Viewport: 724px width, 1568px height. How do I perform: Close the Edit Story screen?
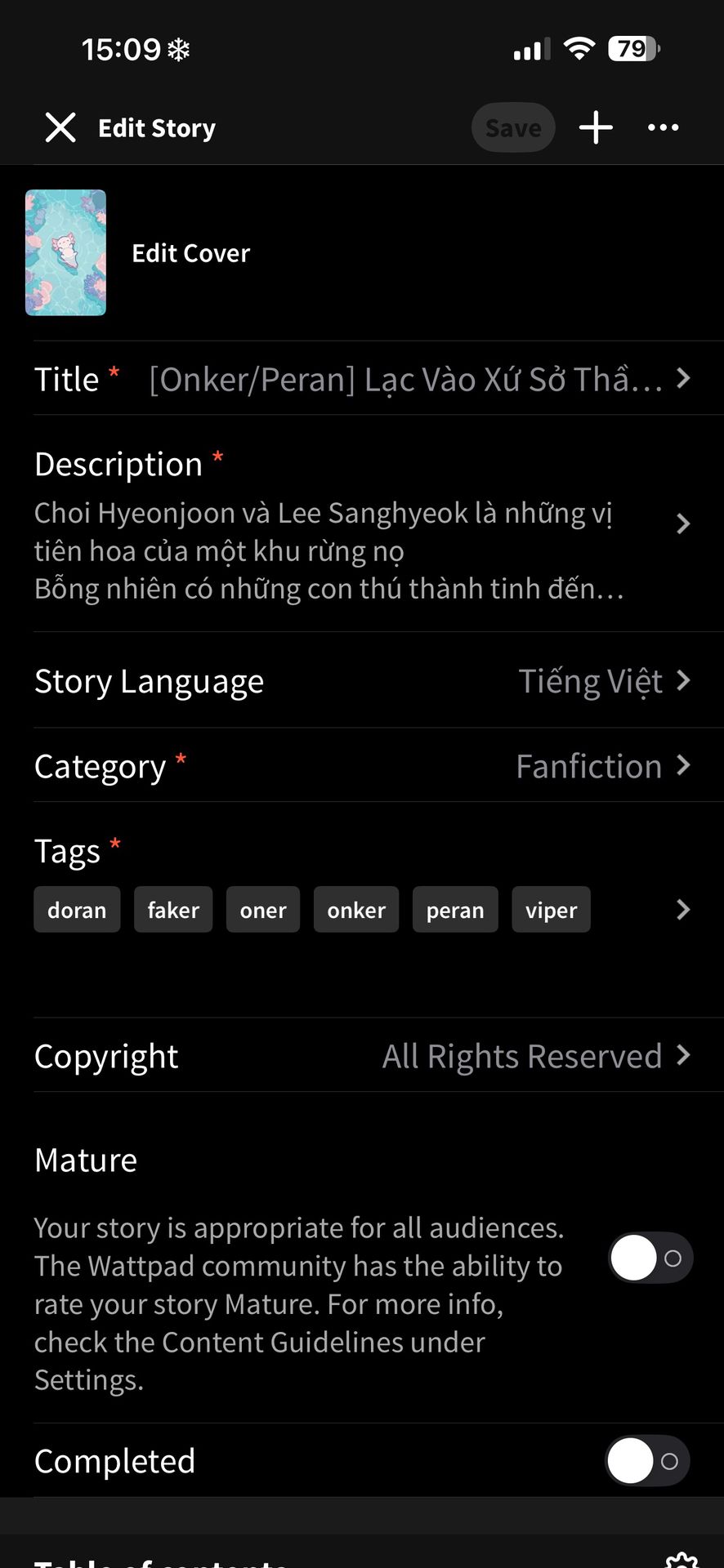point(60,127)
